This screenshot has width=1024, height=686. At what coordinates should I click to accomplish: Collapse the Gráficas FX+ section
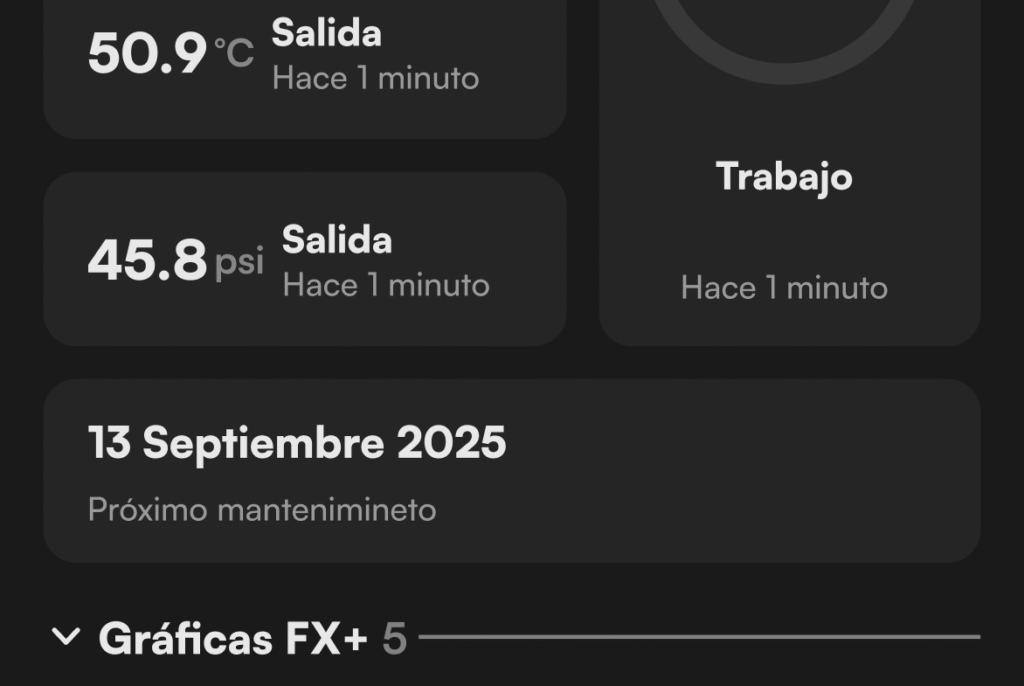coord(66,637)
